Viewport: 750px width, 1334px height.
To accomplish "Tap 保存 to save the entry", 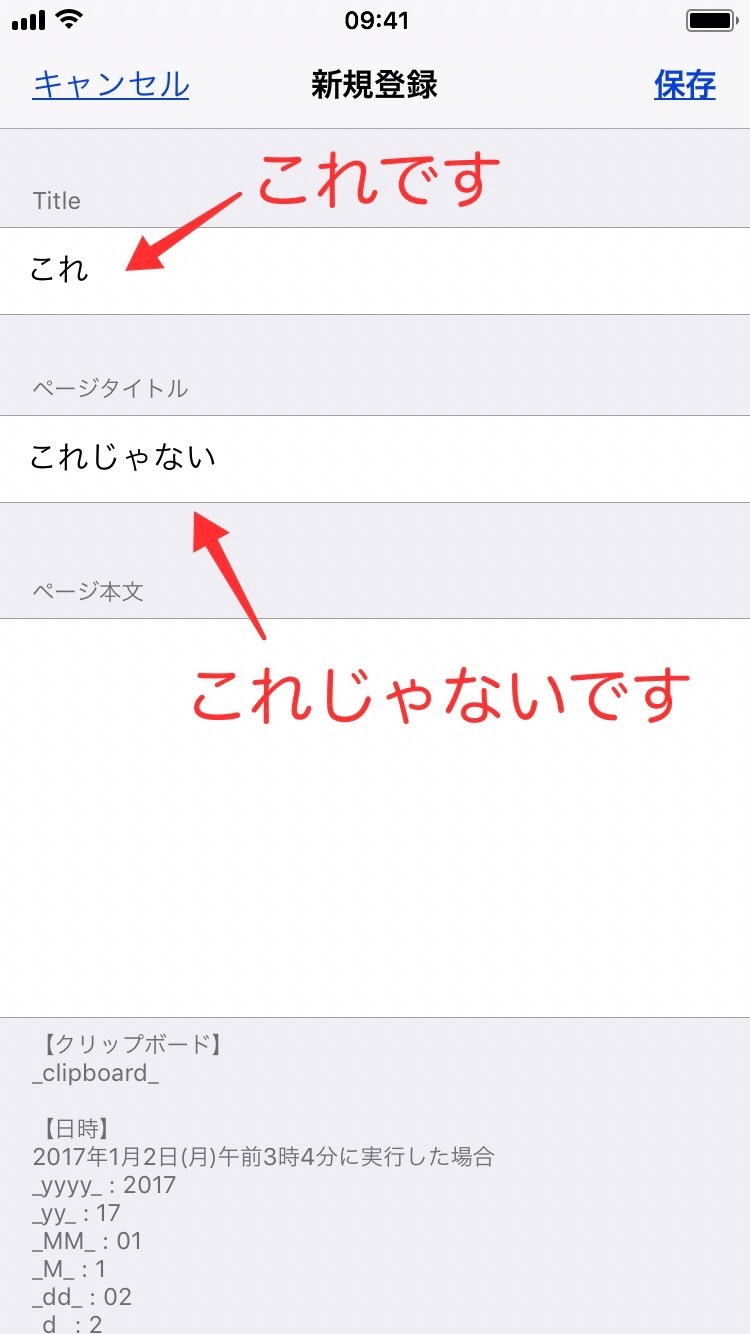I will 685,85.
